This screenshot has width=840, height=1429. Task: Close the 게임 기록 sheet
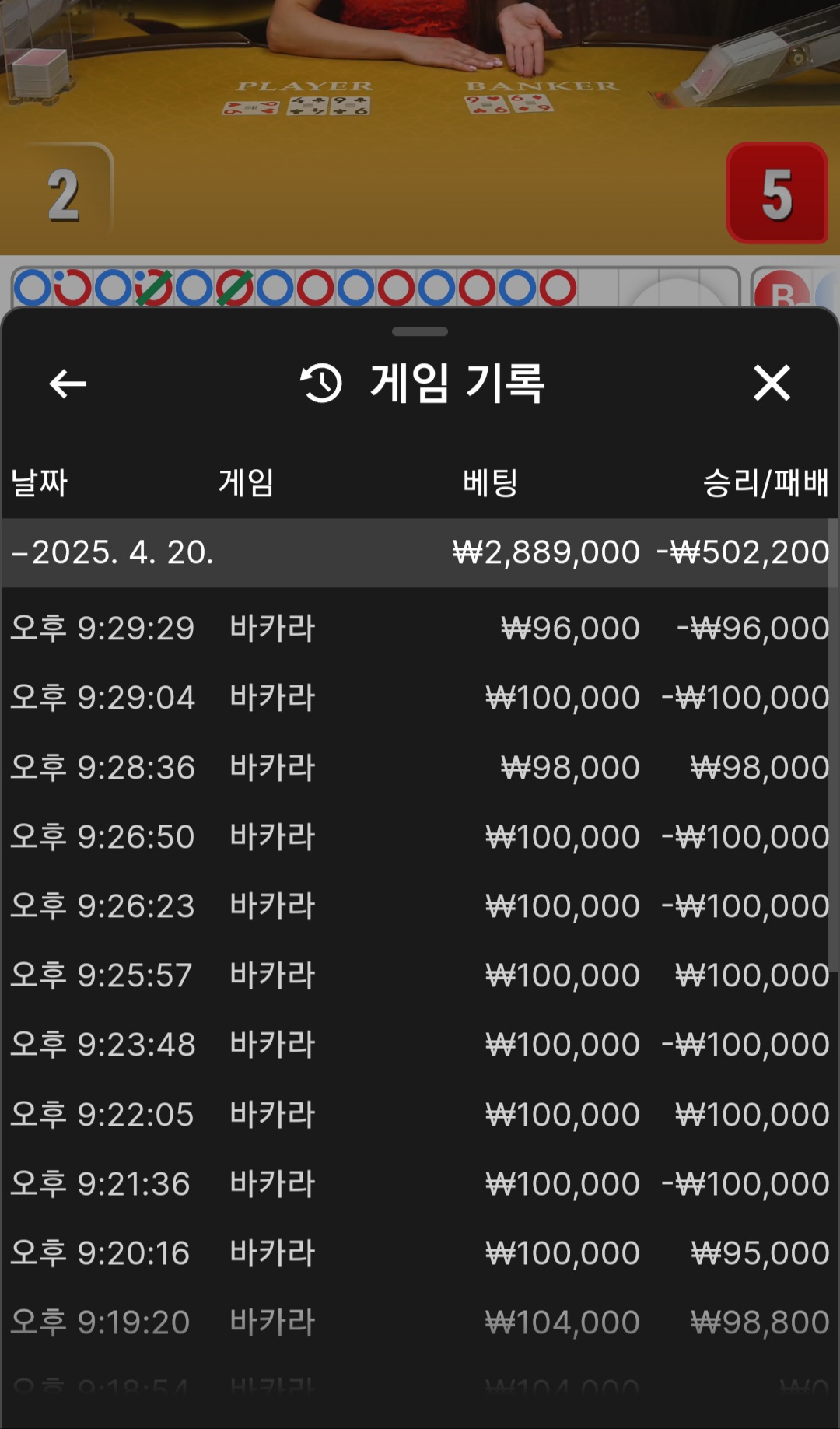[x=772, y=384]
